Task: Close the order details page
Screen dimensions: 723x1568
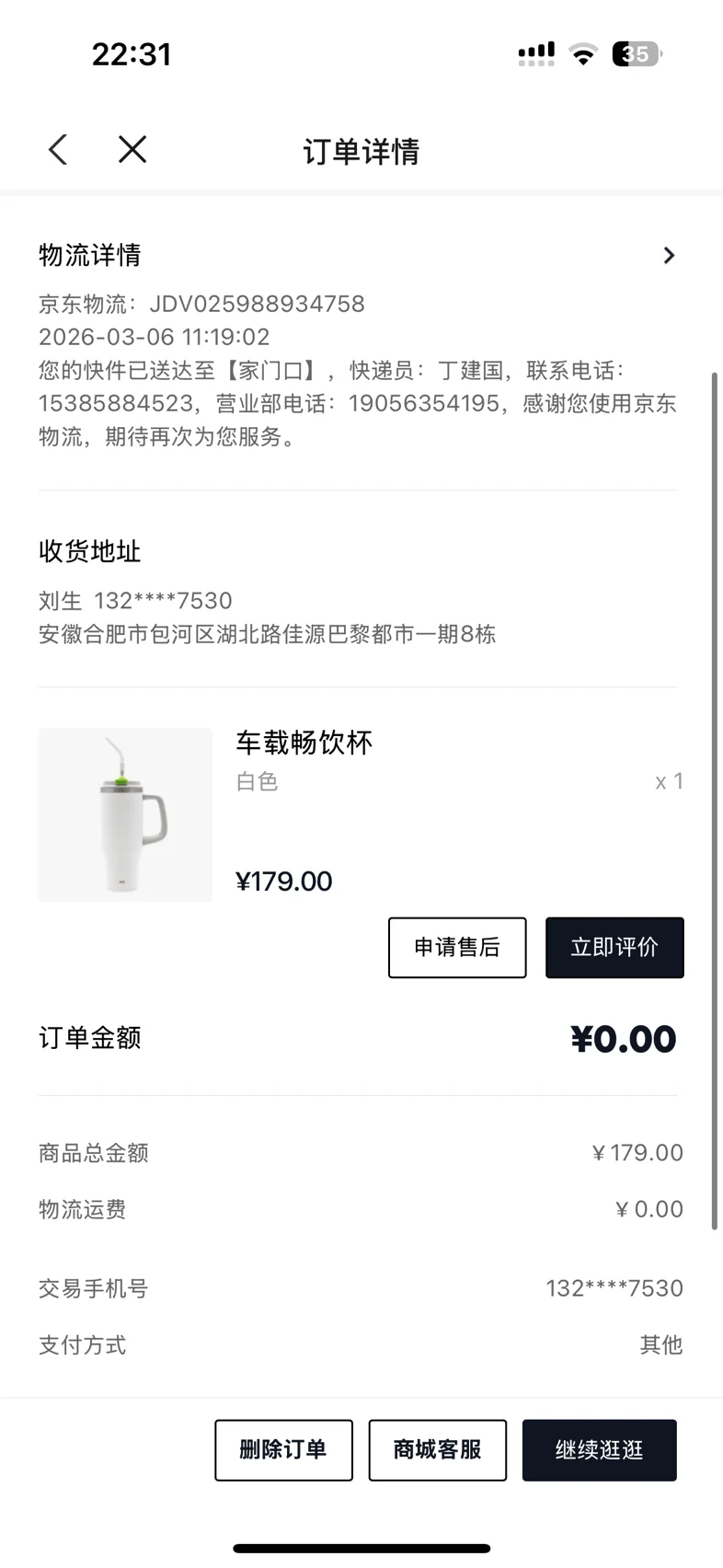Action: pos(132,149)
